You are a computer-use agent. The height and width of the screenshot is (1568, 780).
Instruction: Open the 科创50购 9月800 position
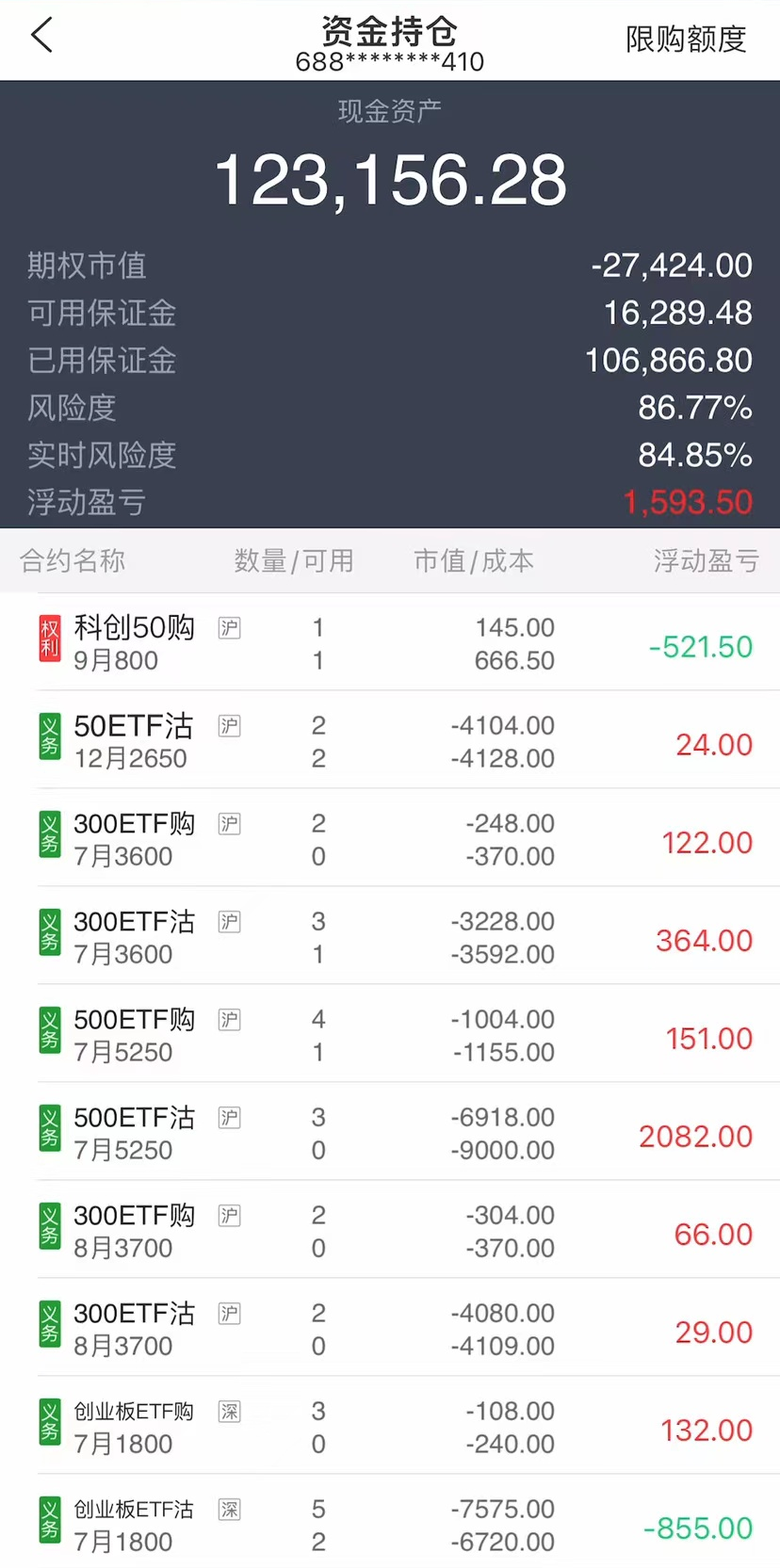(390, 643)
